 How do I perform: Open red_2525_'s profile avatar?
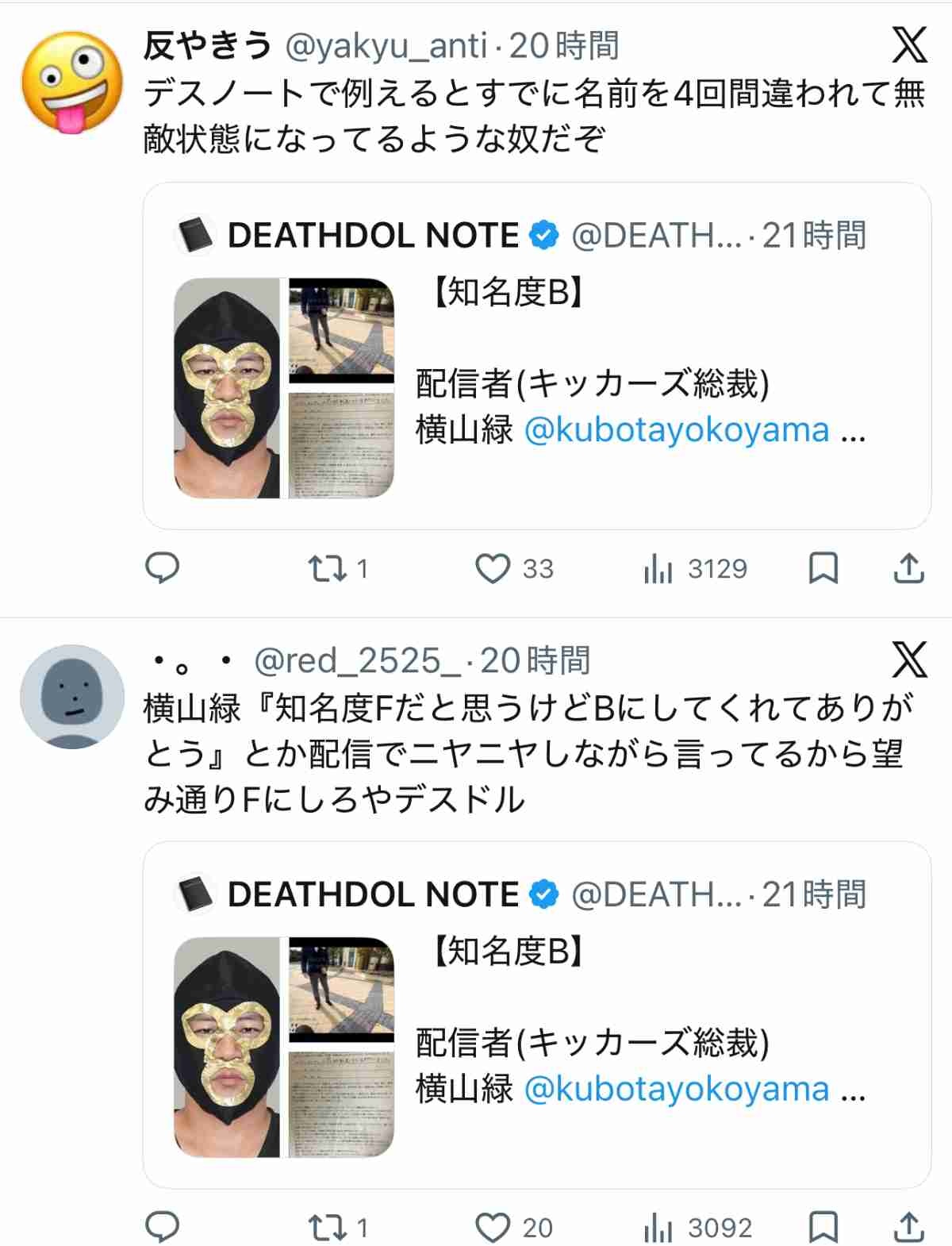[71, 696]
